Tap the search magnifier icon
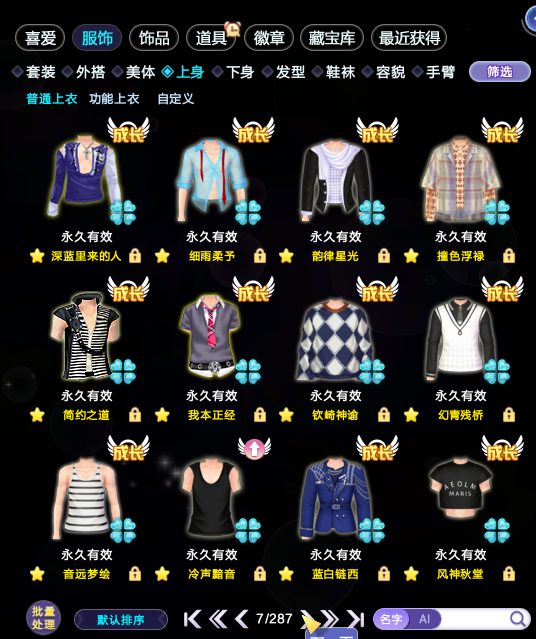 point(518,619)
